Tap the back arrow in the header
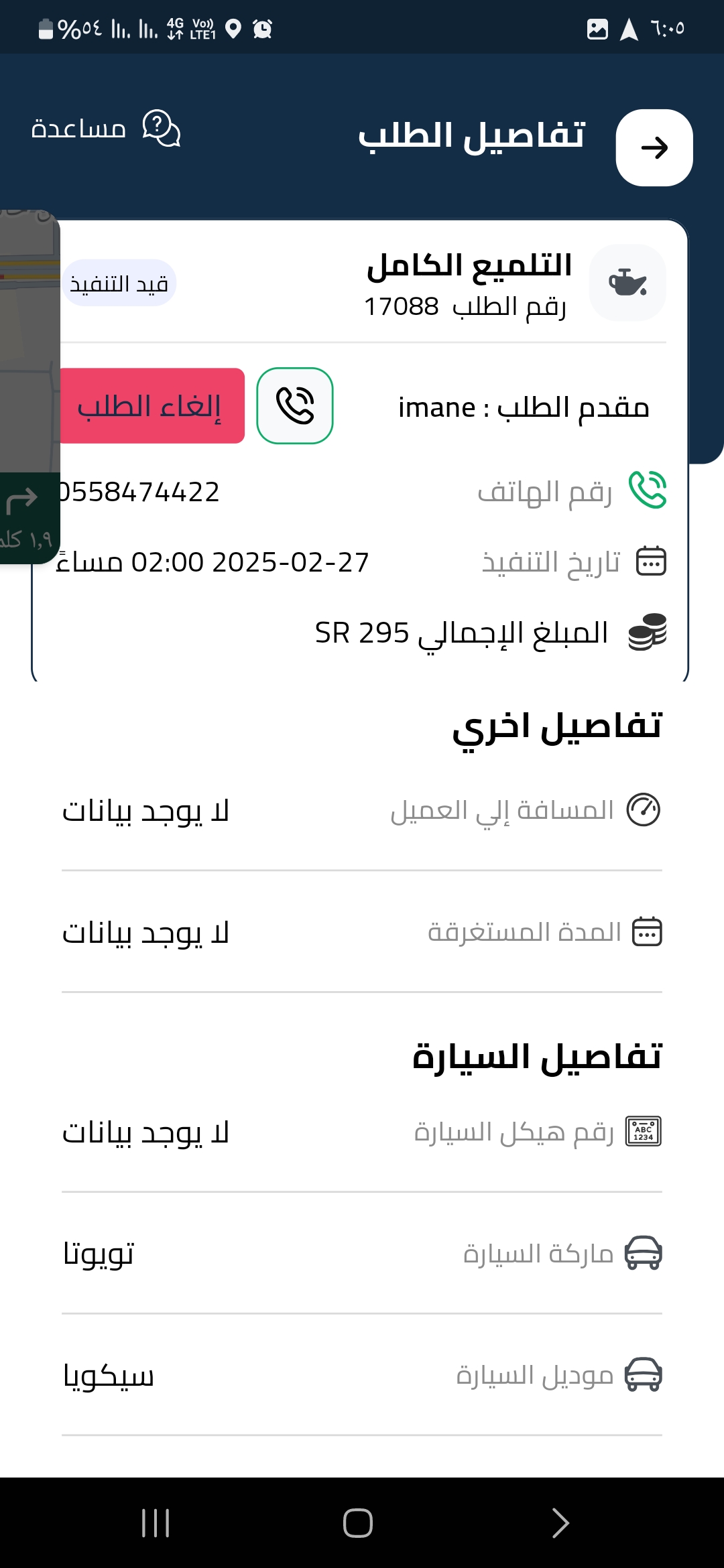The height and width of the screenshot is (1568, 724). [x=654, y=147]
